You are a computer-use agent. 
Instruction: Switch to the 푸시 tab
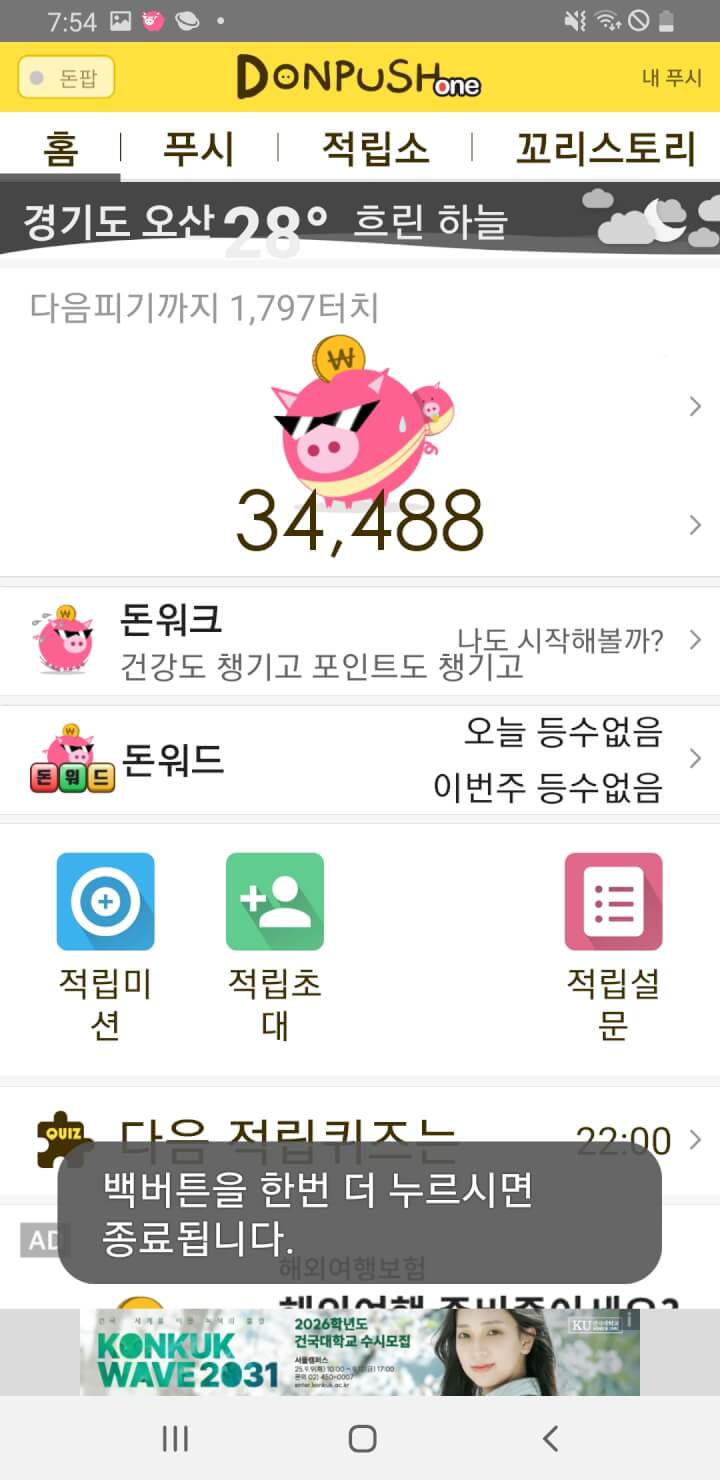199,149
